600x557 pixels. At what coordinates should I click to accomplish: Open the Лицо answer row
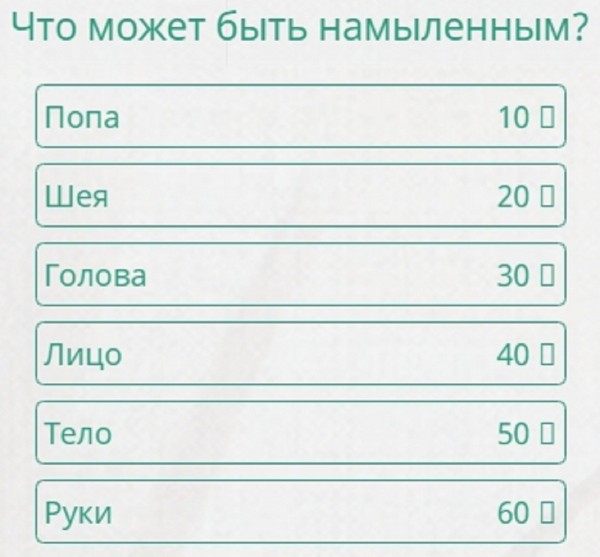[x=300, y=354]
